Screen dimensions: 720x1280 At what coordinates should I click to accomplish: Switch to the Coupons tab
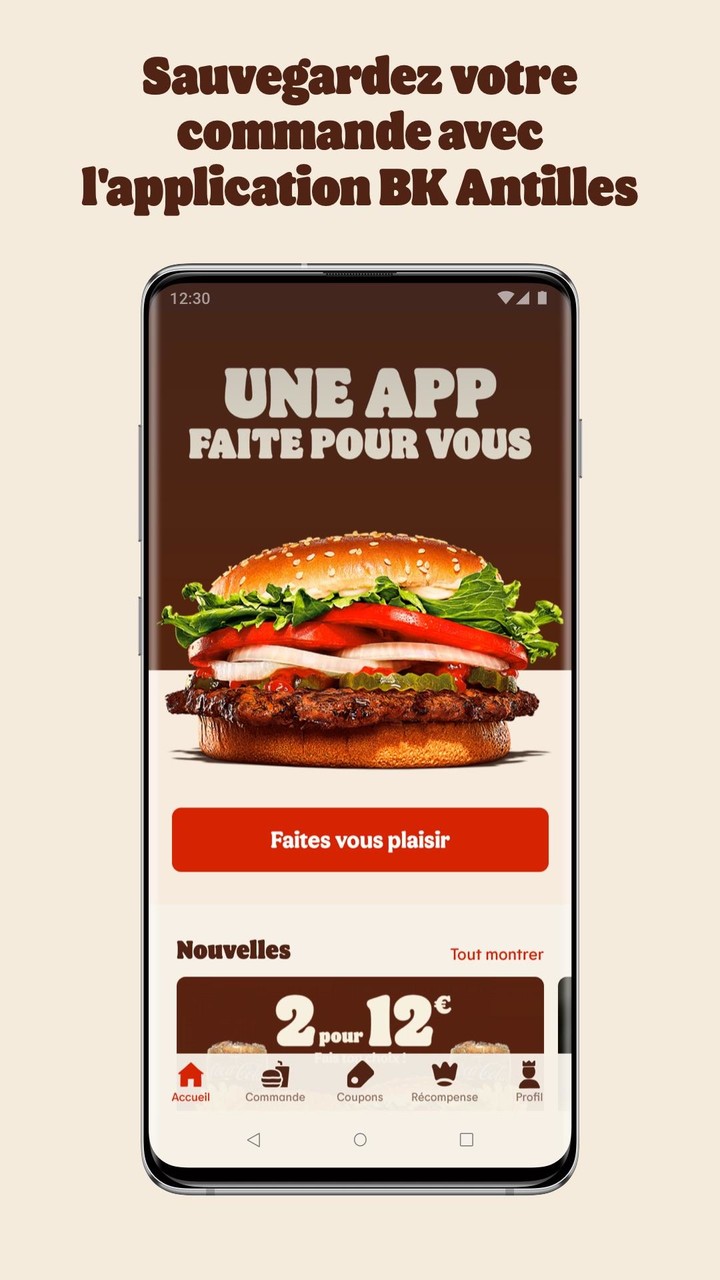pos(358,1085)
